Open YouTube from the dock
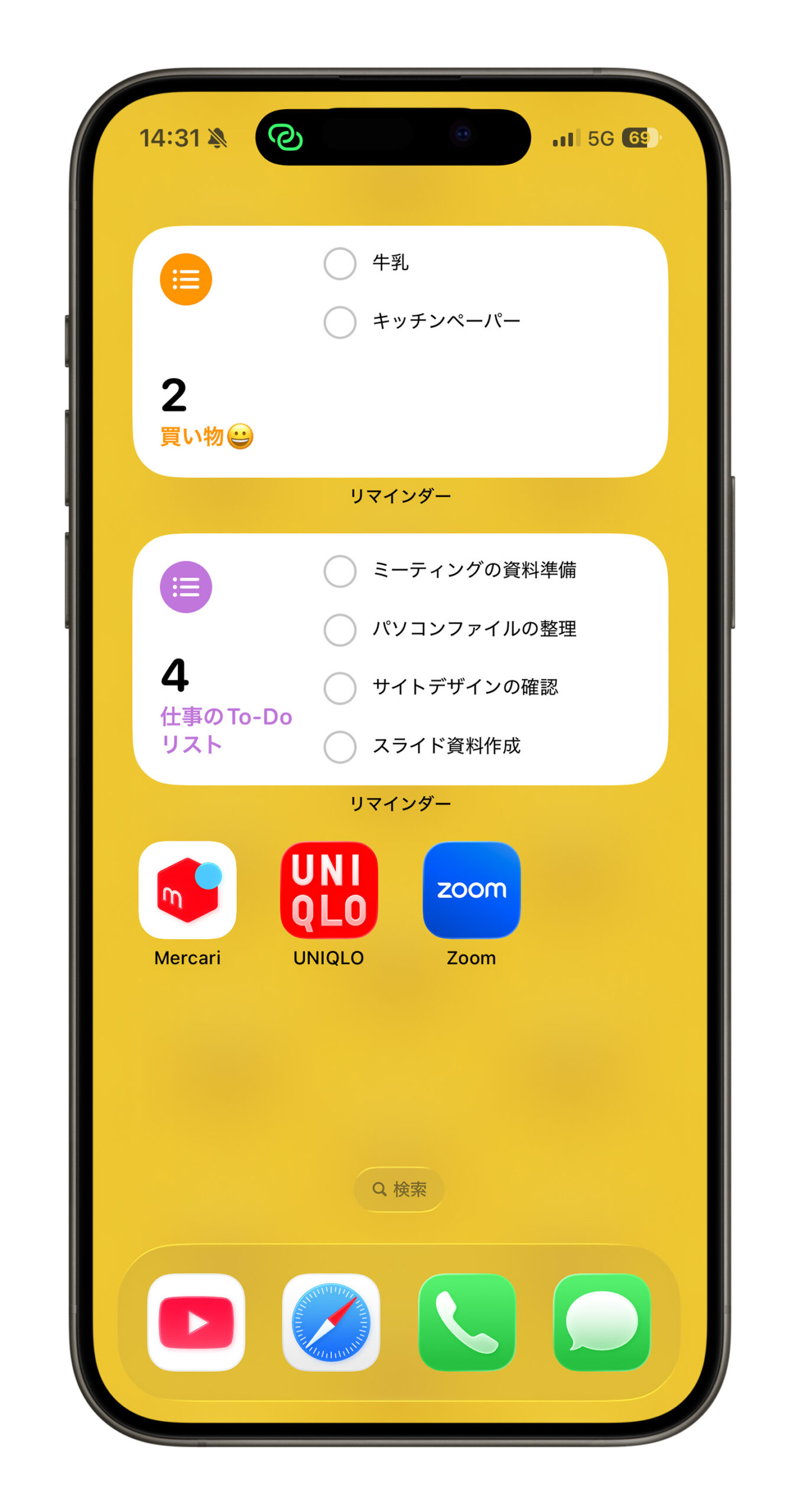The image size is (800, 1512). (x=196, y=1322)
